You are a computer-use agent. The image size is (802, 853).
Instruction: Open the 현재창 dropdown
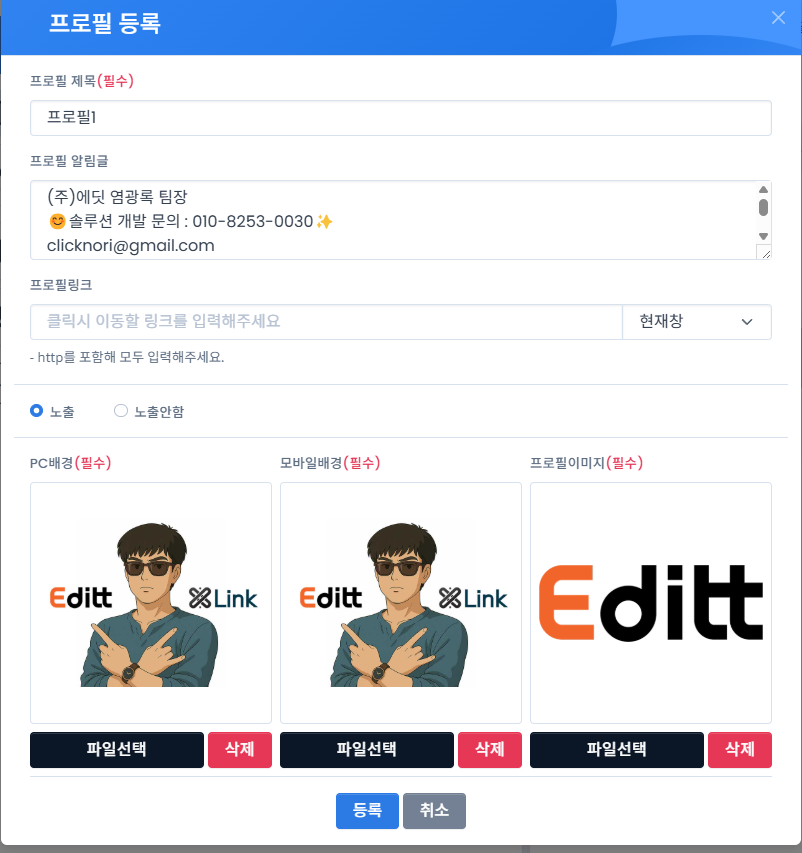[x=696, y=322]
